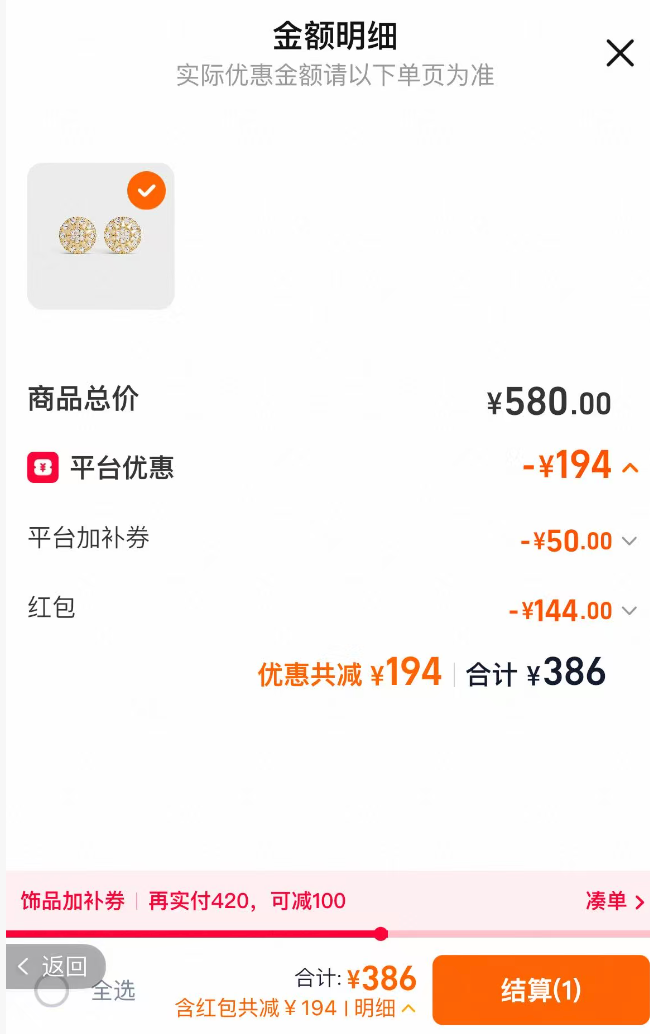
Task: Collapse the 平台优惠 discount breakdown
Action: coord(630,468)
